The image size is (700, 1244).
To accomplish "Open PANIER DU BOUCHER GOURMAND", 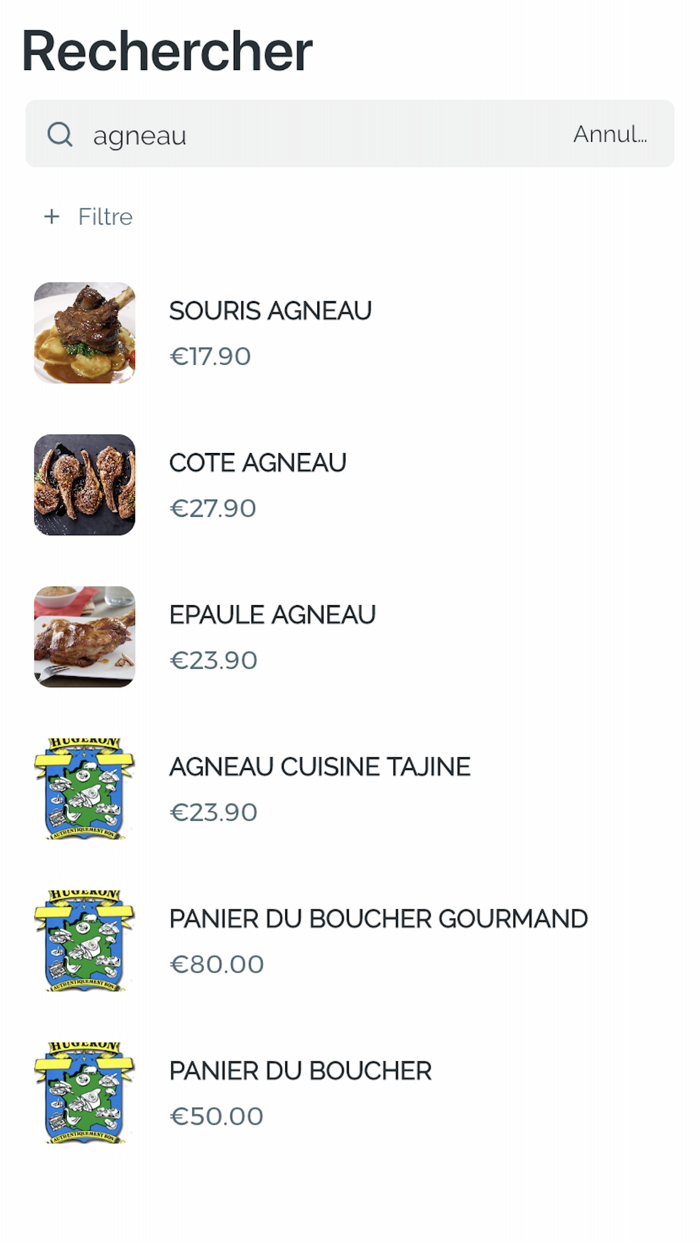I will [x=378, y=940].
